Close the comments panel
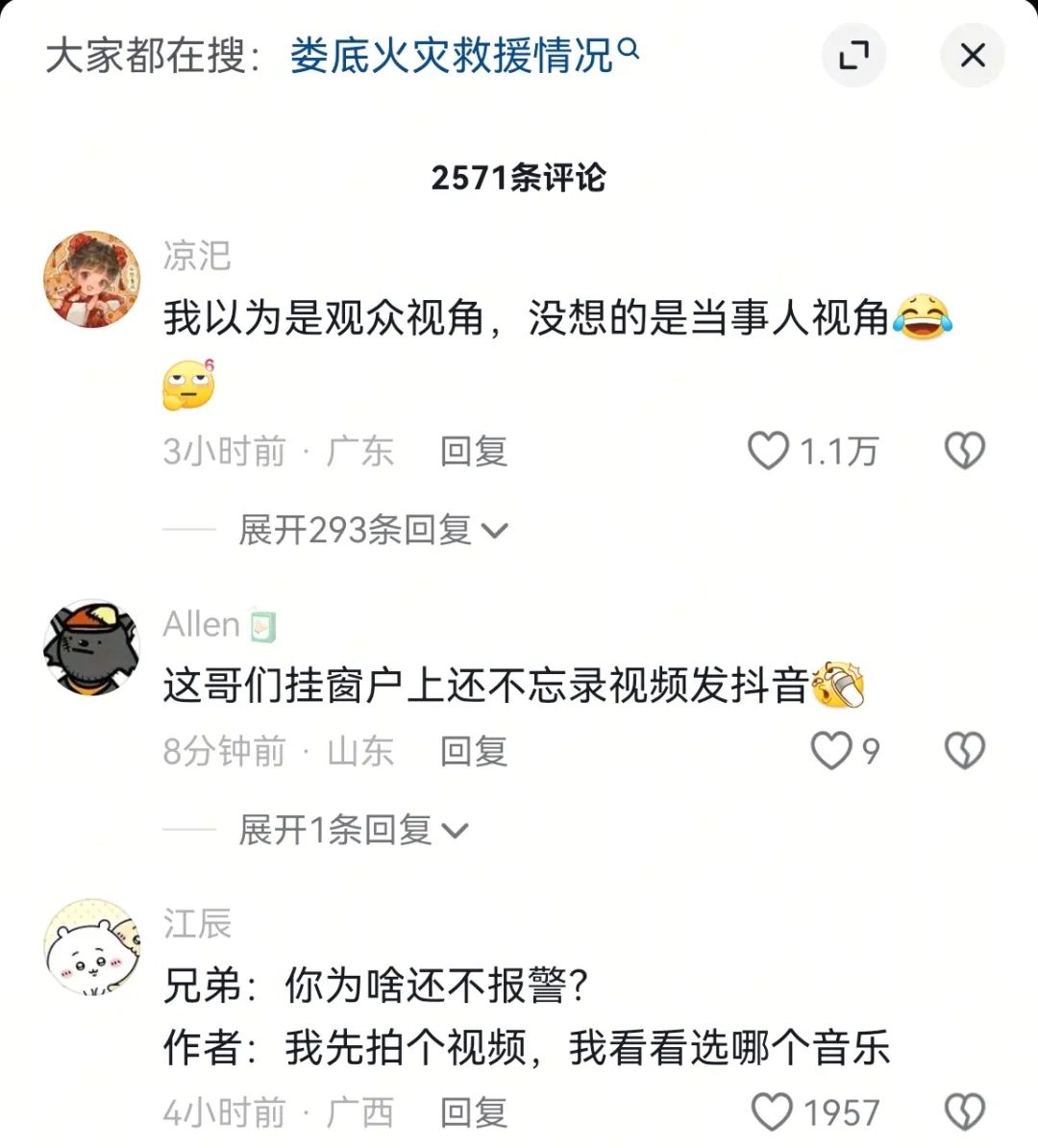Viewport: 1038px width, 1148px height. 972,56
